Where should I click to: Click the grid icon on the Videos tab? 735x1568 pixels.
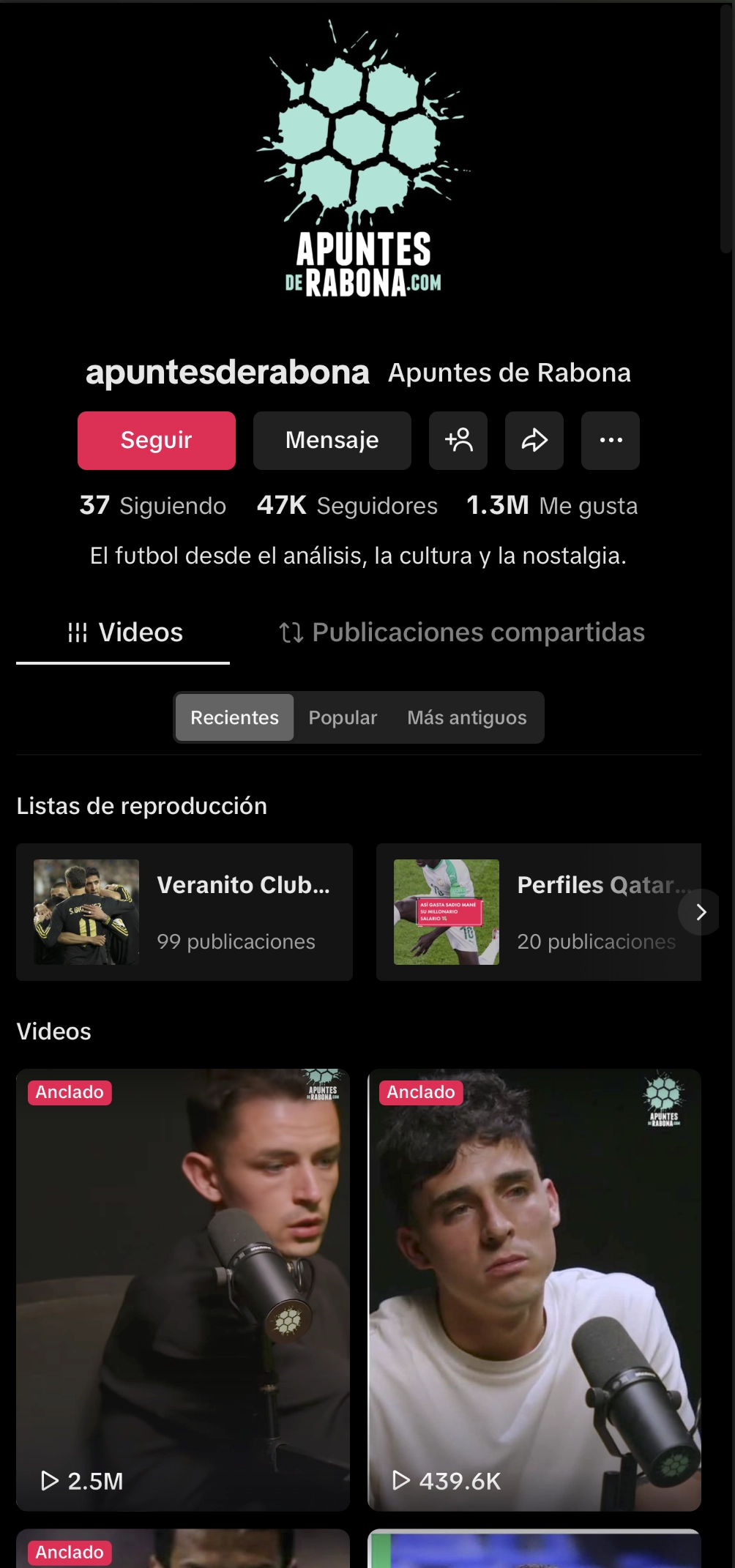[78, 632]
